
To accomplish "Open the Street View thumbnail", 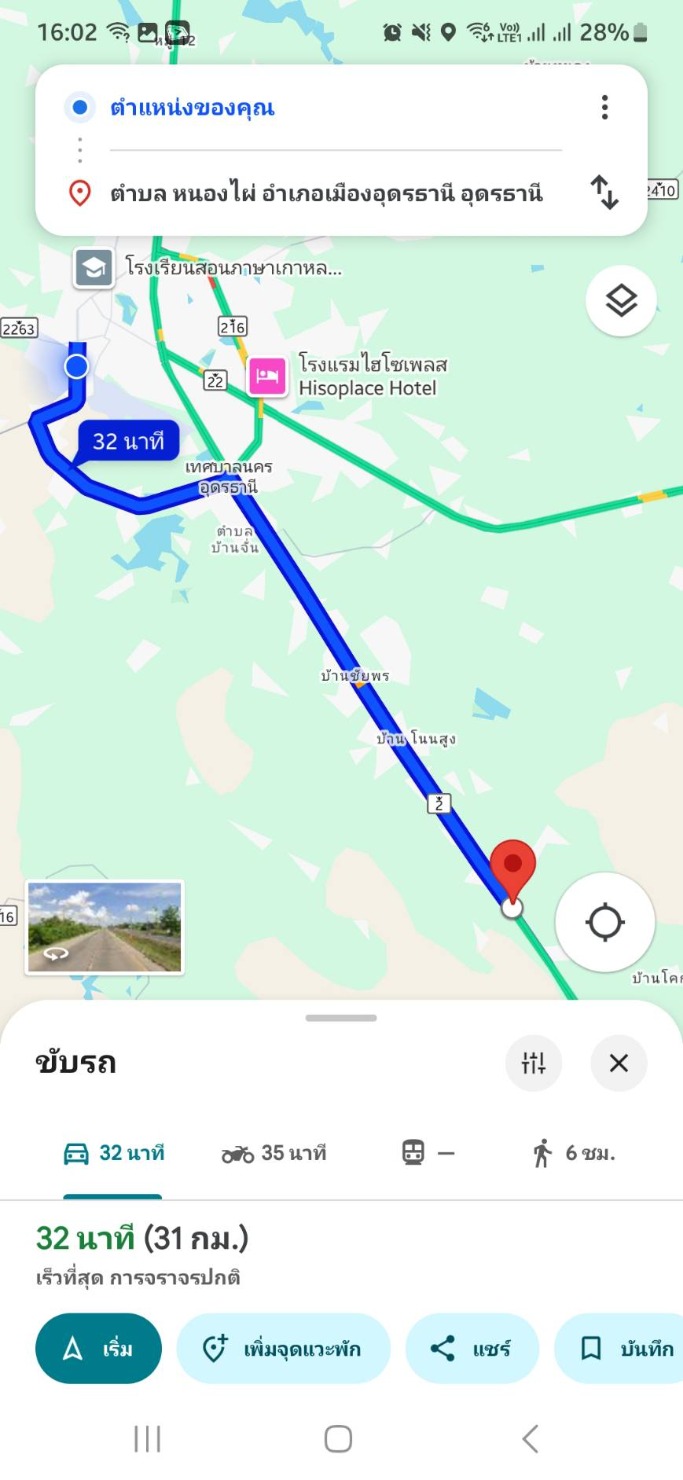I will [x=104, y=927].
